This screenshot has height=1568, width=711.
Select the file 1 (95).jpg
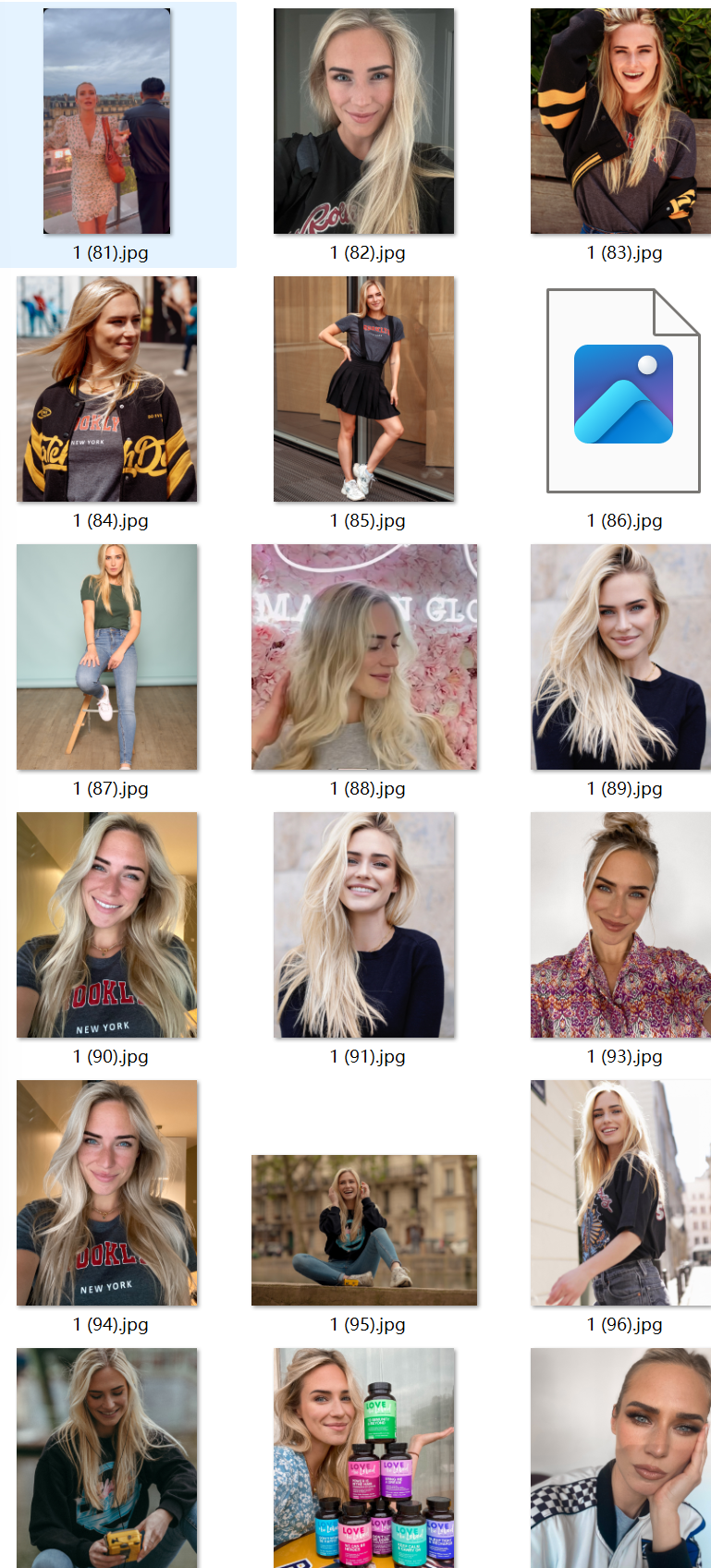click(x=364, y=1230)
